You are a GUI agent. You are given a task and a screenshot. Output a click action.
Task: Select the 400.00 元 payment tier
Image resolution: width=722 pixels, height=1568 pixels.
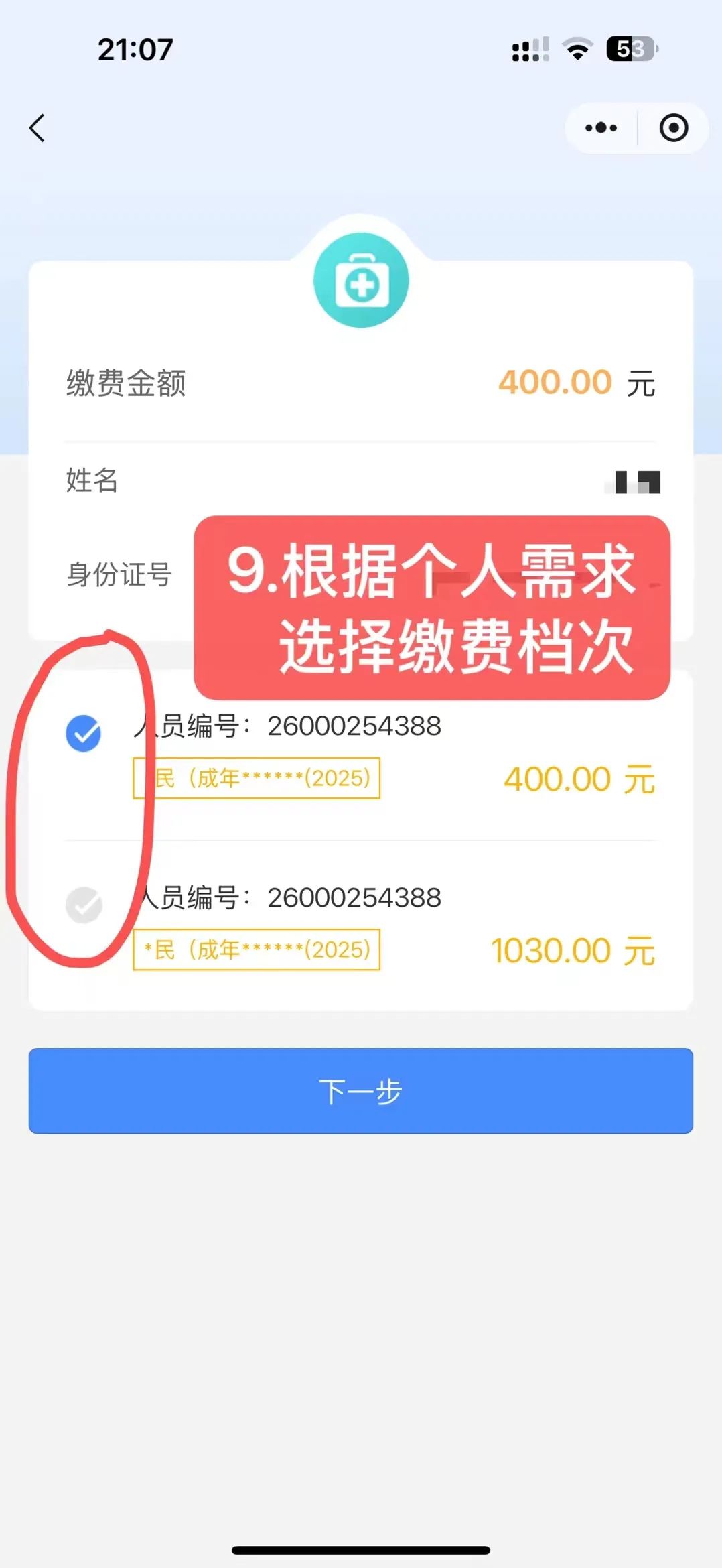point(84,733)
